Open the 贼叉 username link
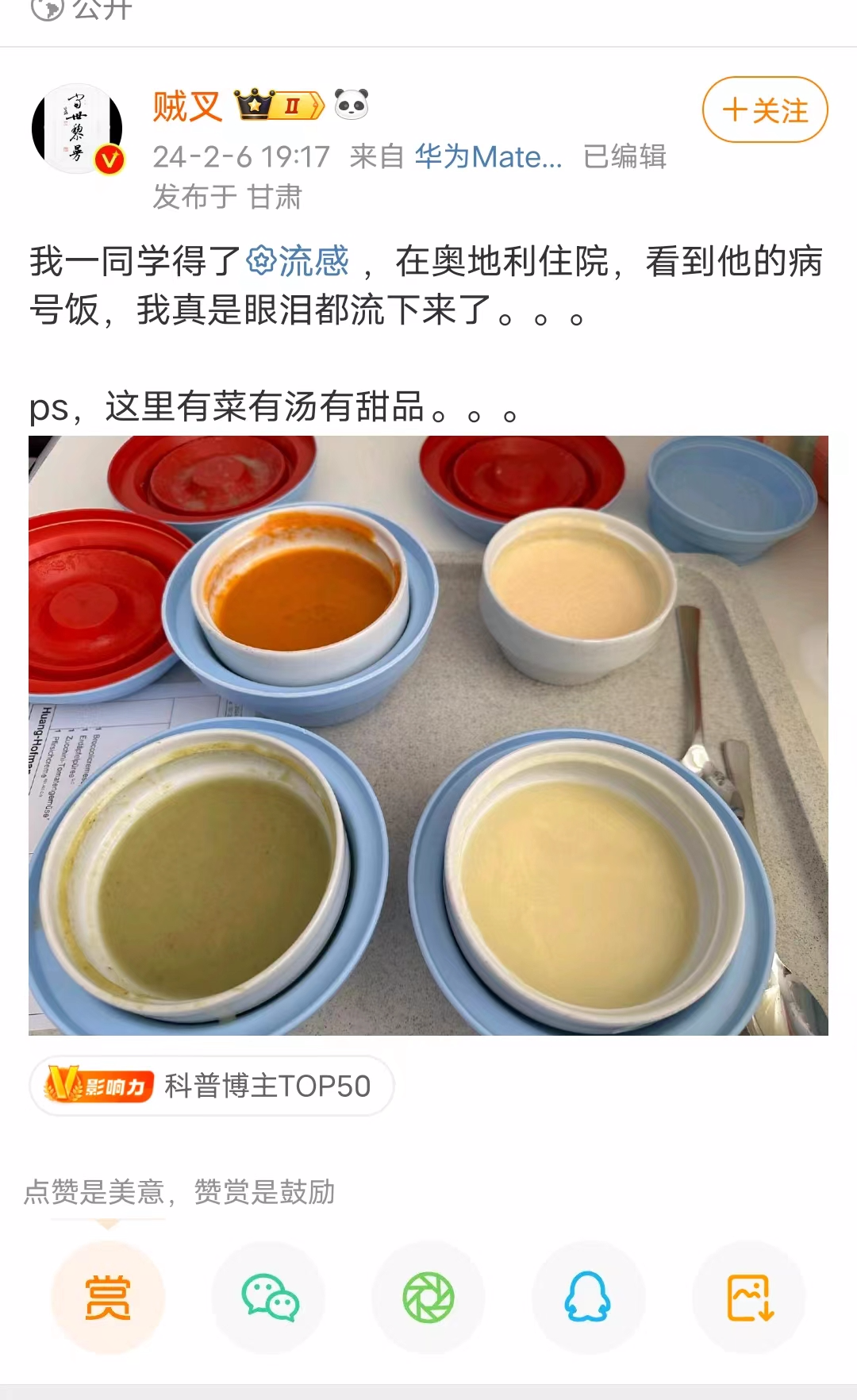857x1400 pixels. [x=187, y=106]
